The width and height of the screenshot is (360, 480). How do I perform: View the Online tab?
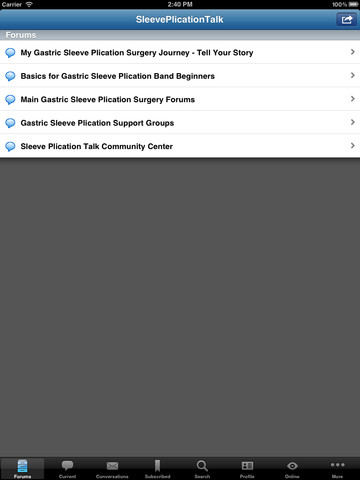tap(292, 469)
